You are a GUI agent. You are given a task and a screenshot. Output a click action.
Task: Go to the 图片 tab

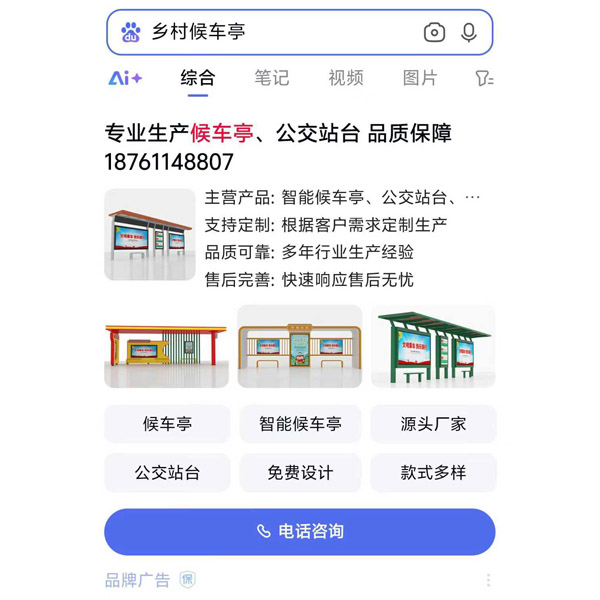(x=419, y=78)
